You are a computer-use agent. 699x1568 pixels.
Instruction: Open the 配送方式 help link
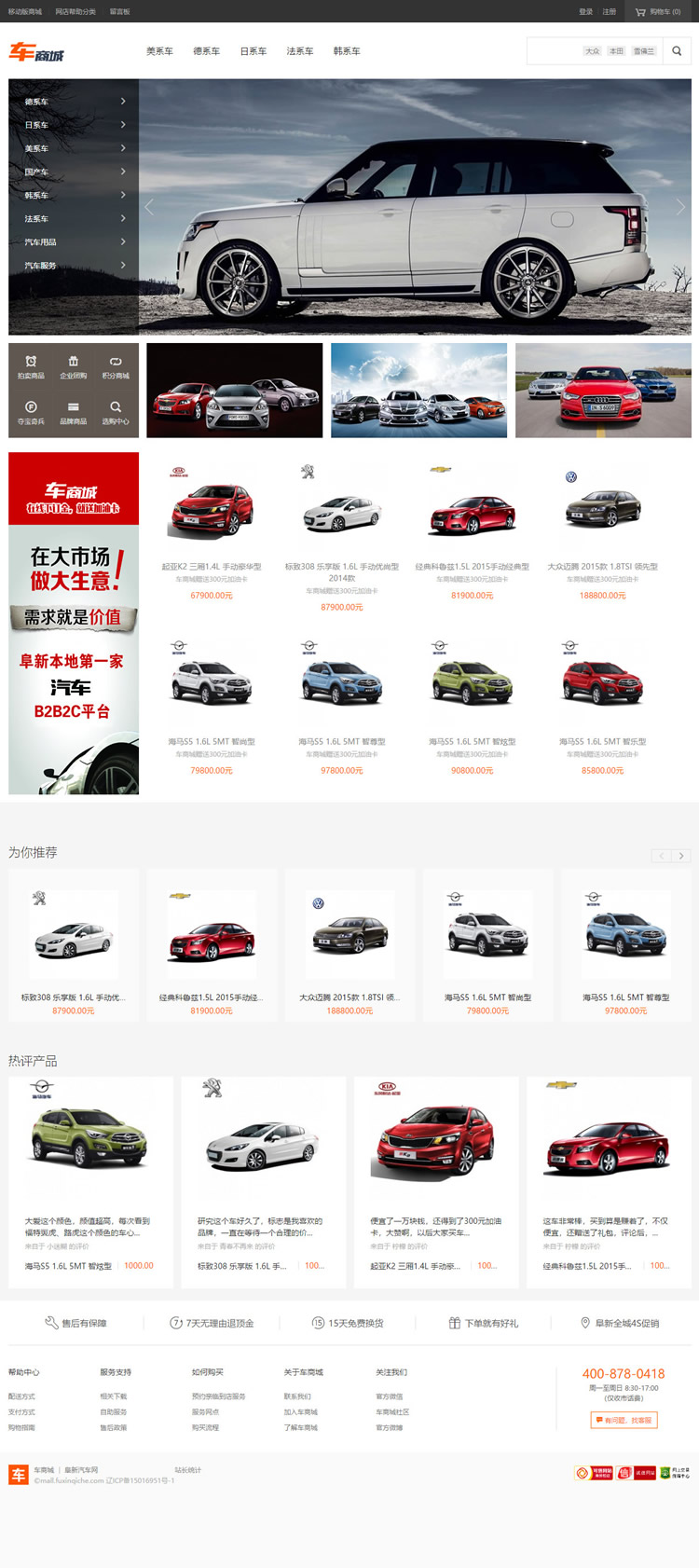click(21, 1396)
